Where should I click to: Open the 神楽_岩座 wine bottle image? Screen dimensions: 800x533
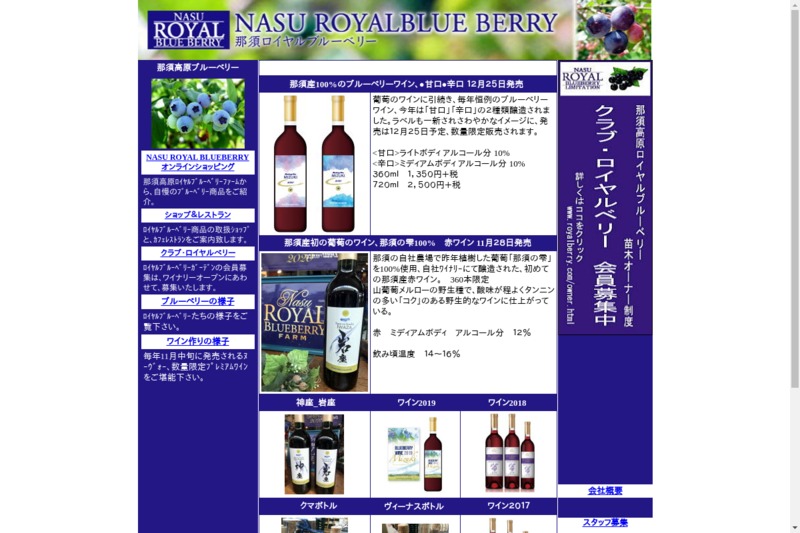point(314,454)
